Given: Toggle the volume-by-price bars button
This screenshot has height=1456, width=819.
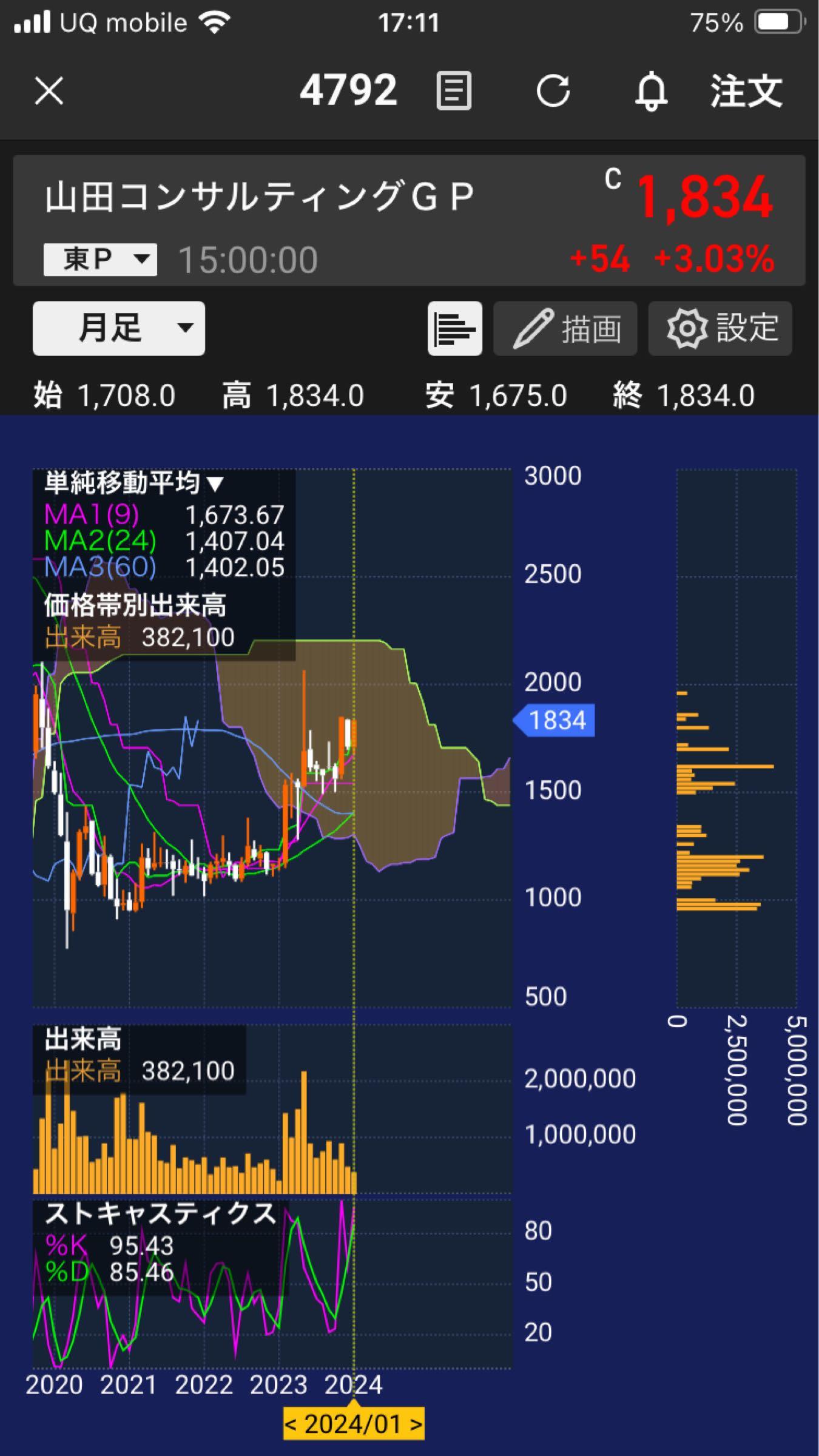Looking at the screenshot, I should [454, 328].
